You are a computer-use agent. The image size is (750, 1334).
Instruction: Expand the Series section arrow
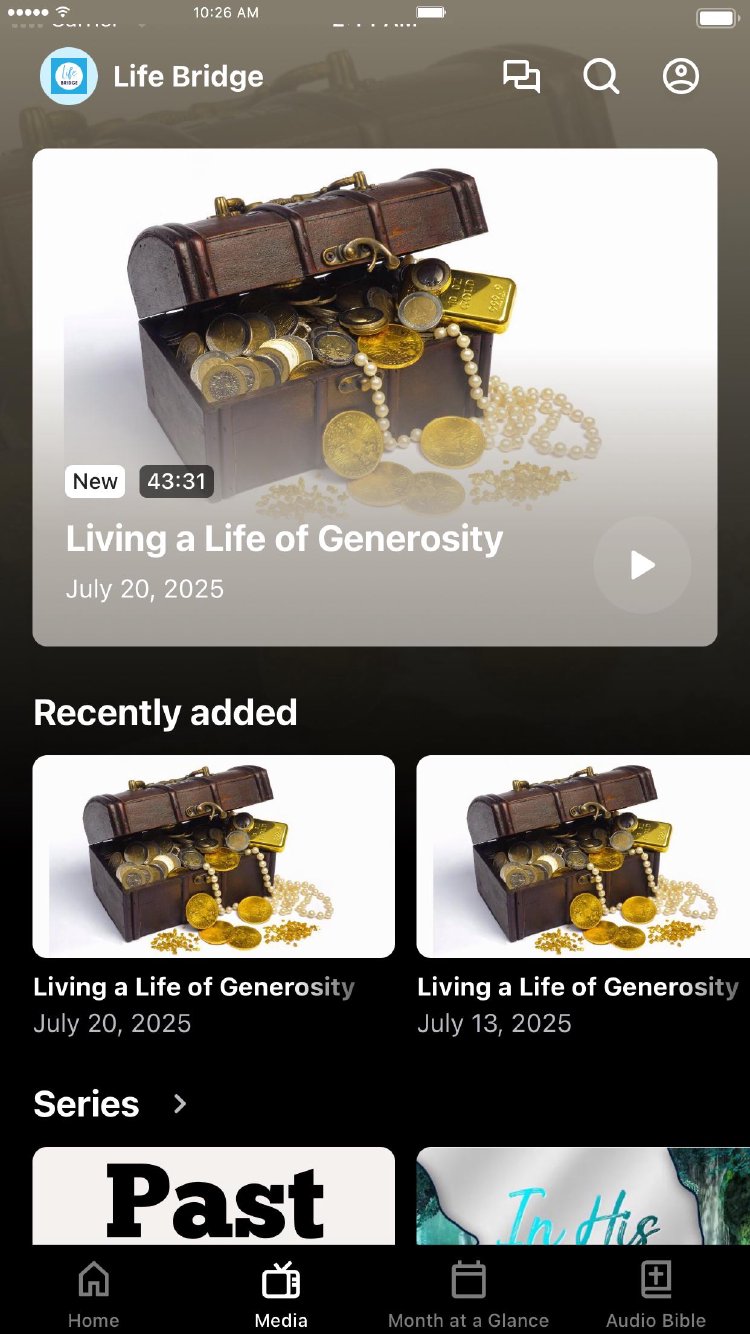180,1104
